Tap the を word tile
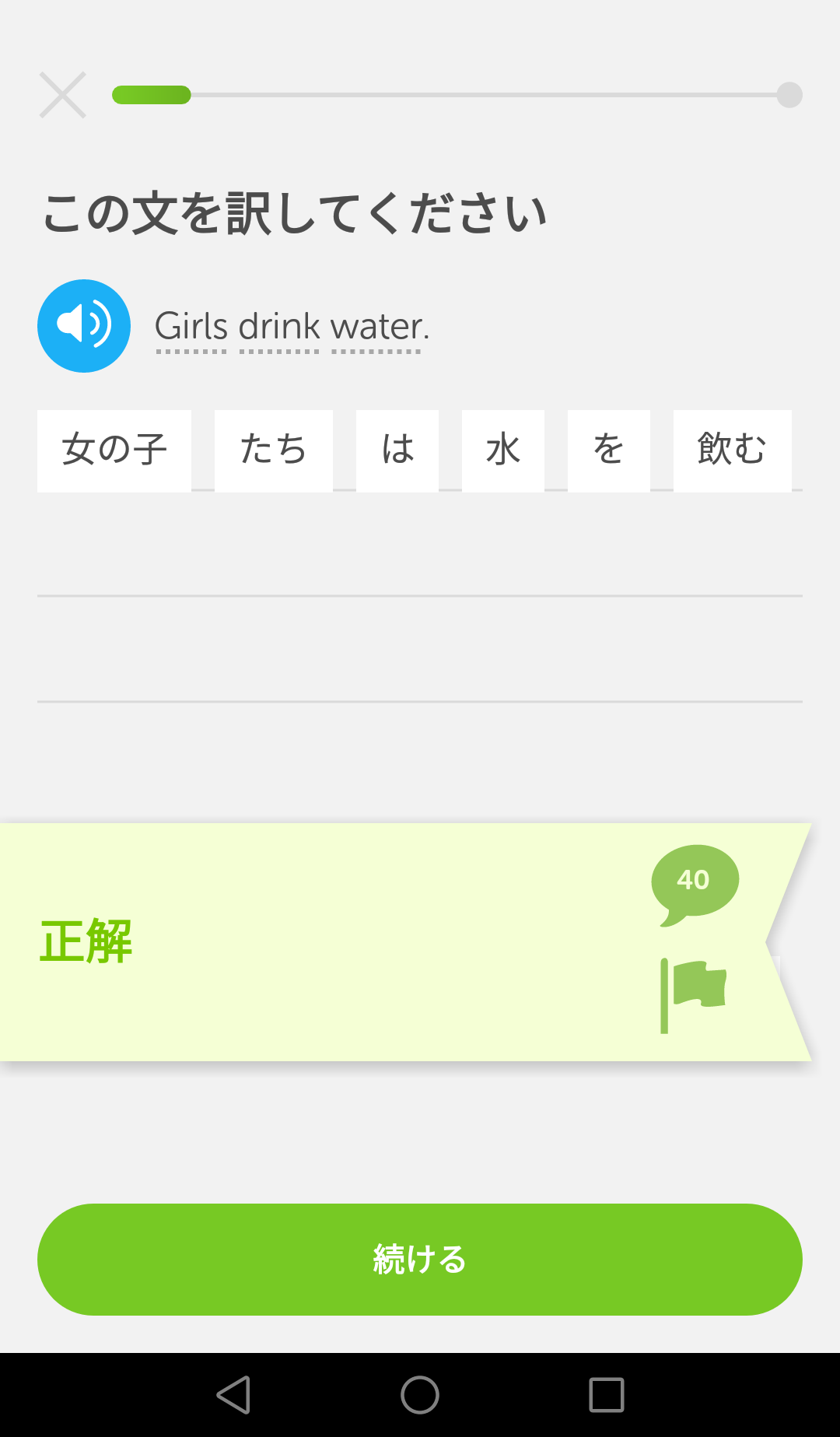This screenshot has height=1437, width=840. 609,450
